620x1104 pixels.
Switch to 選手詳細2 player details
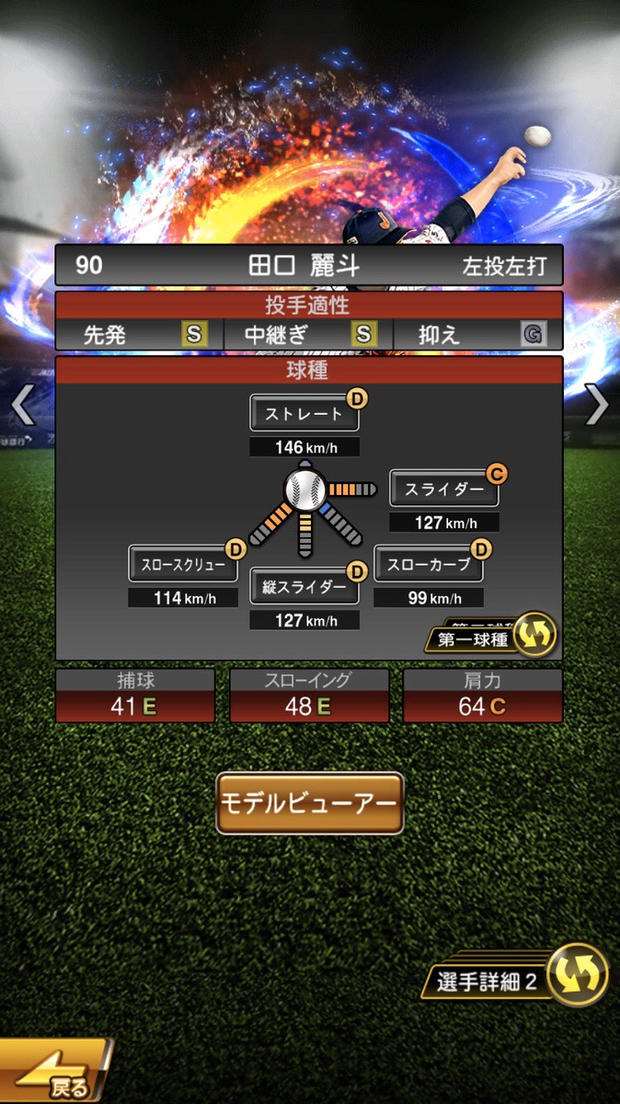tap(520, 978)
